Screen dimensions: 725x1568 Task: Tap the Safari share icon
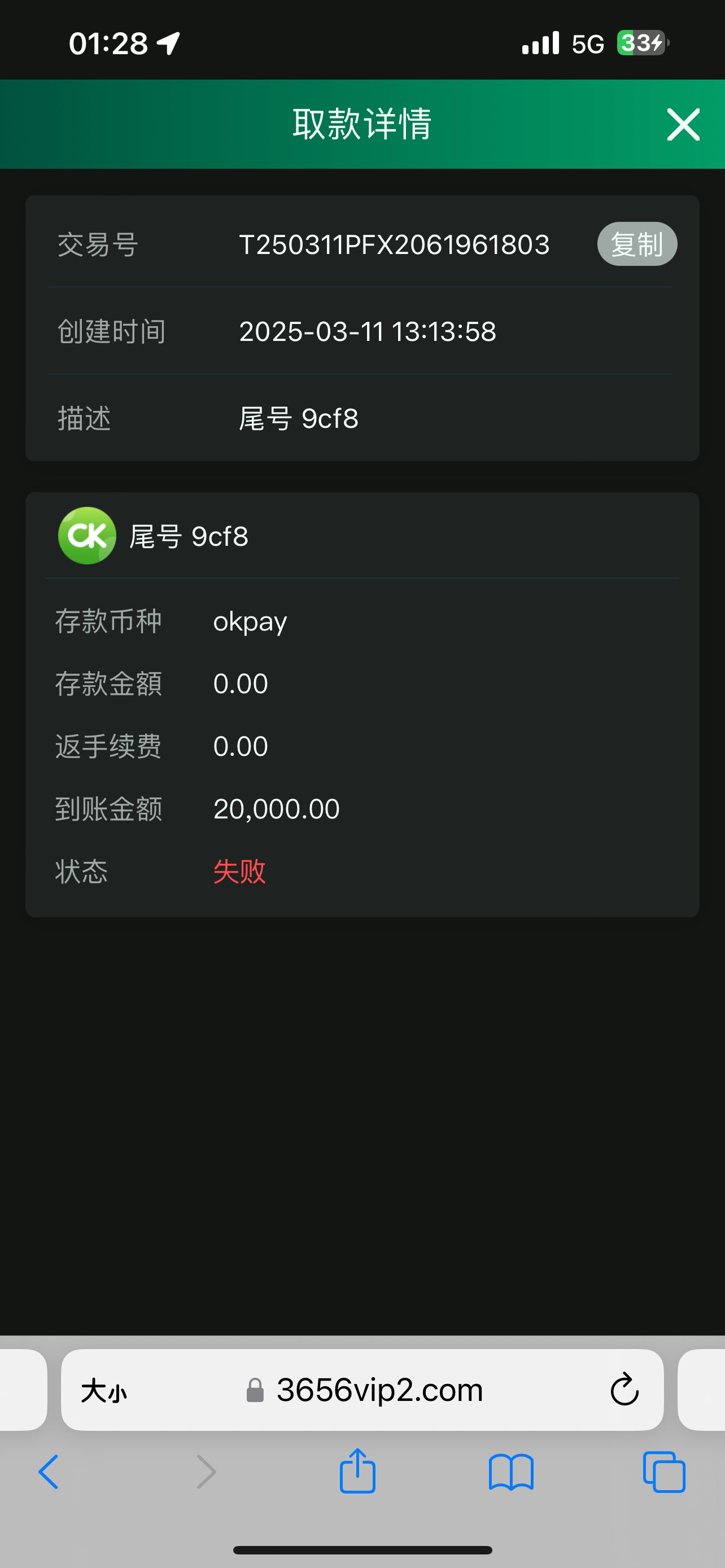click(x=357, y=1473)
